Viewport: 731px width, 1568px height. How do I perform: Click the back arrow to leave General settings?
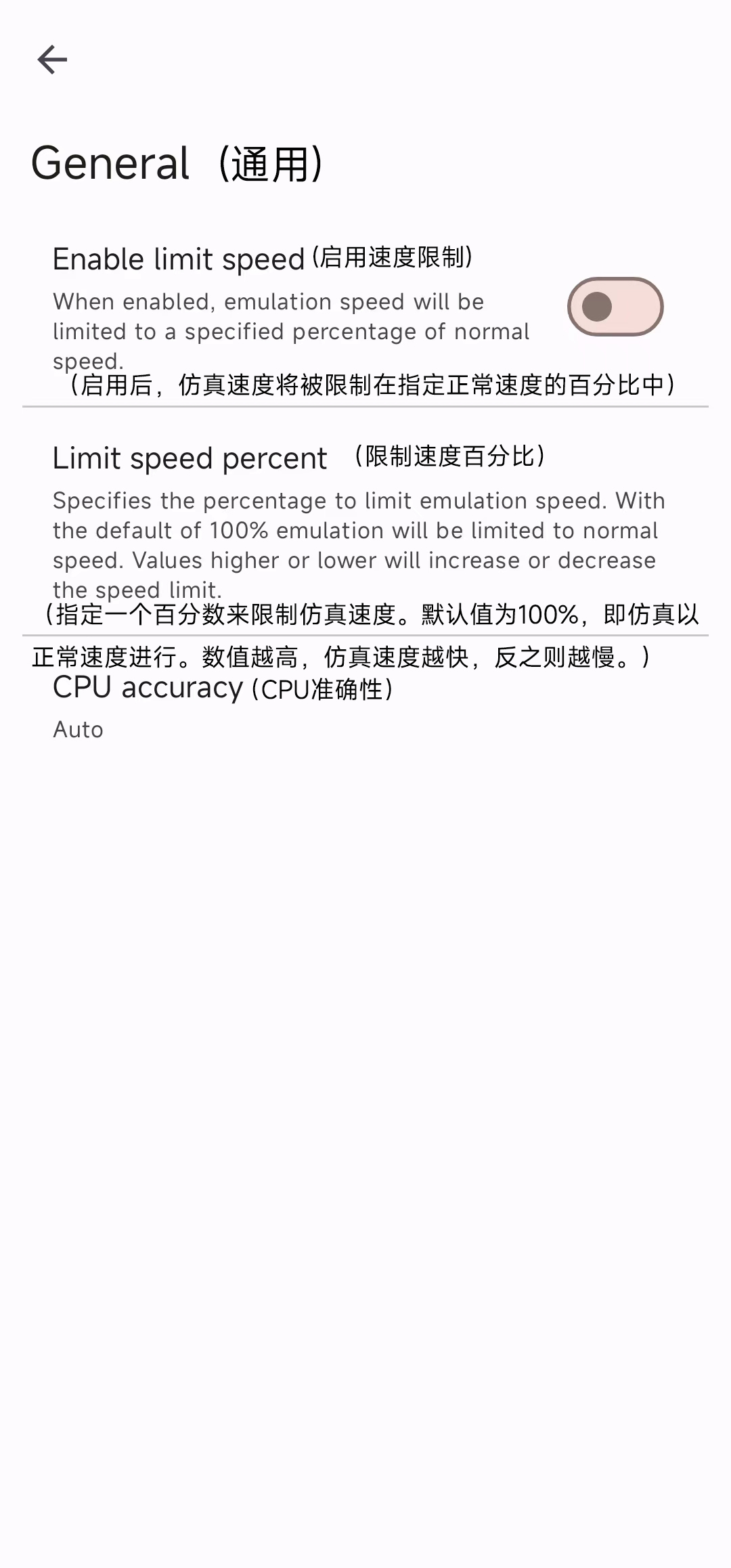point(51,60)
